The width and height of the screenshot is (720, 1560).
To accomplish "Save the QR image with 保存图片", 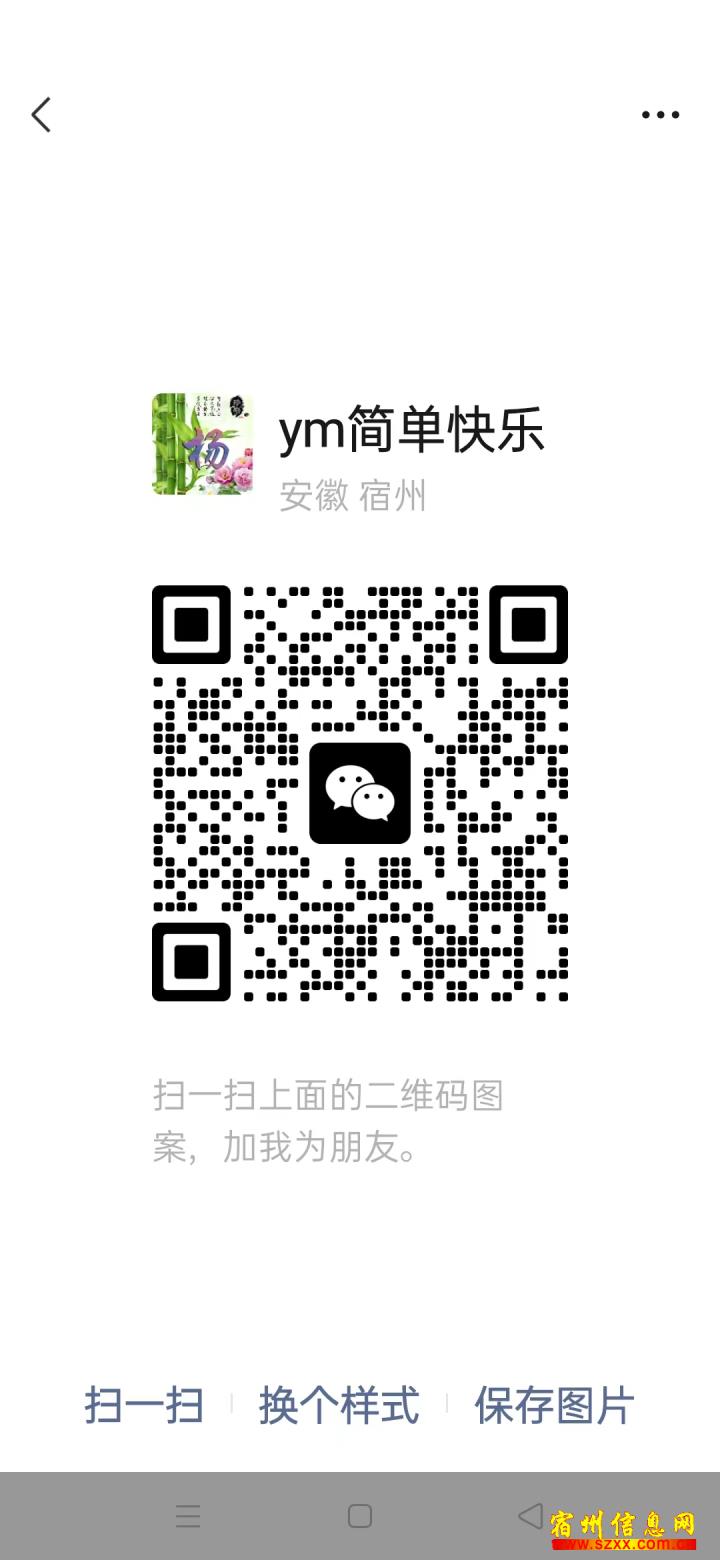I will 554,1405.
